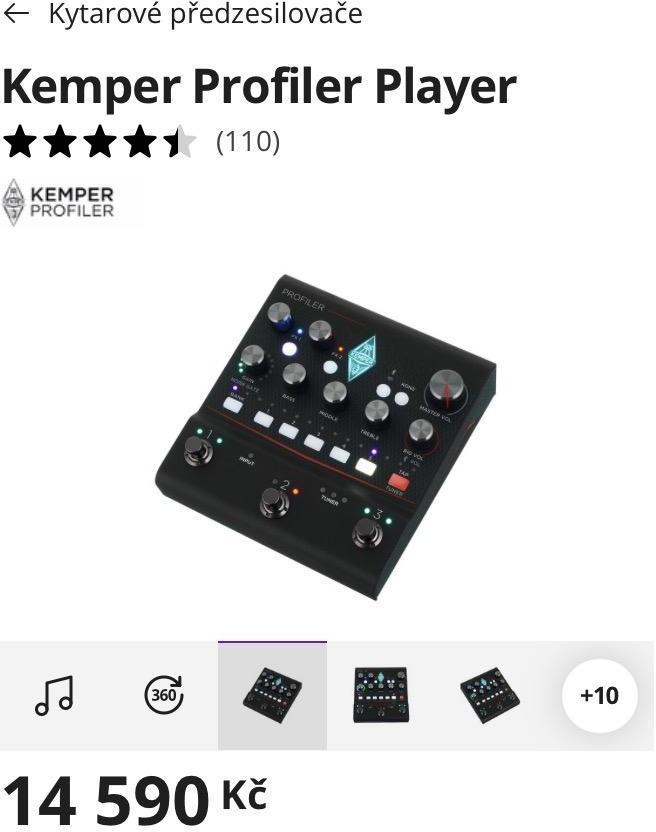Viewport: 656px width, 832px height.
Task: Show the third product photo thumbnail
Action: coord(490,695)
